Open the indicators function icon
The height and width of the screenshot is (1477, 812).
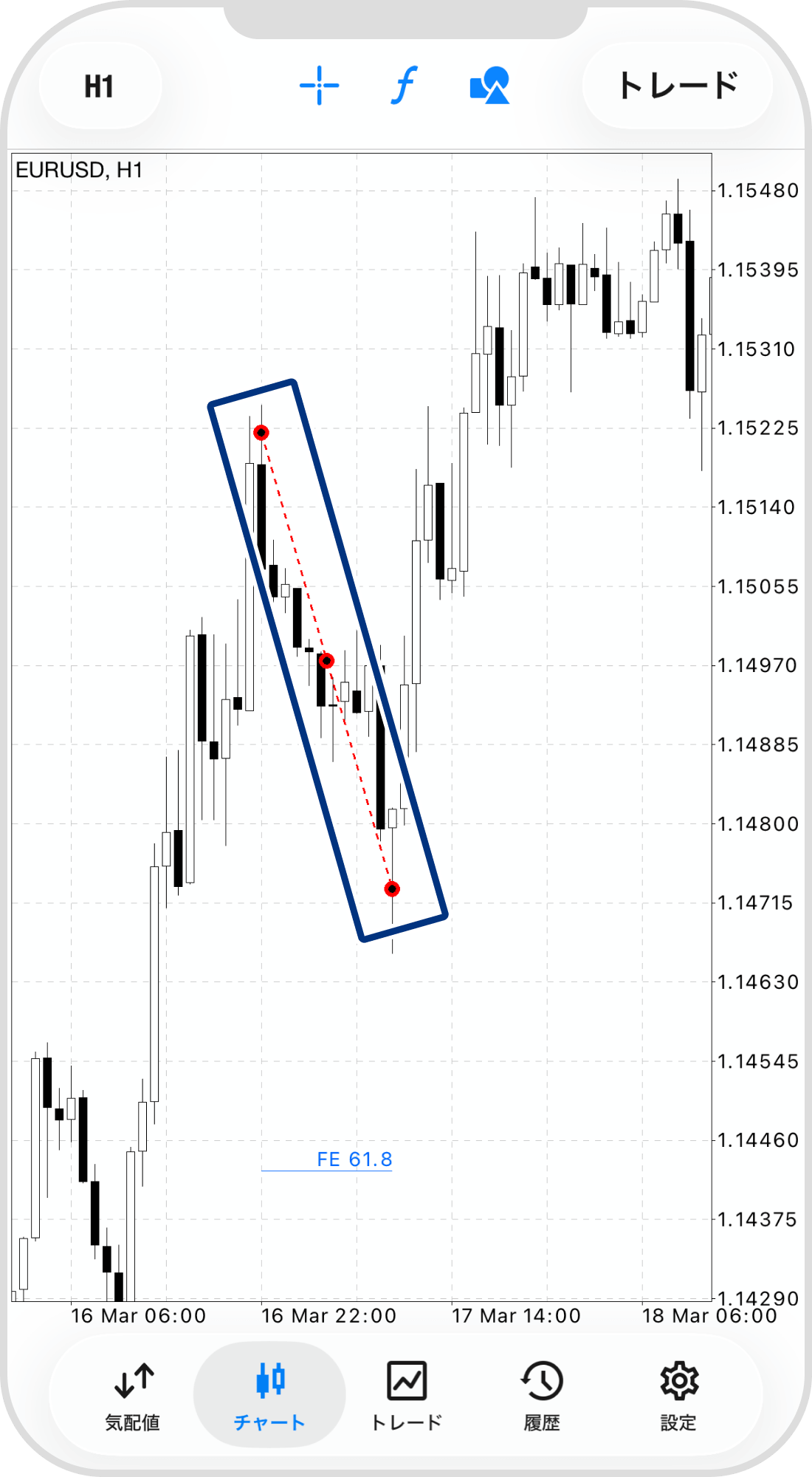tap(404, 86)
